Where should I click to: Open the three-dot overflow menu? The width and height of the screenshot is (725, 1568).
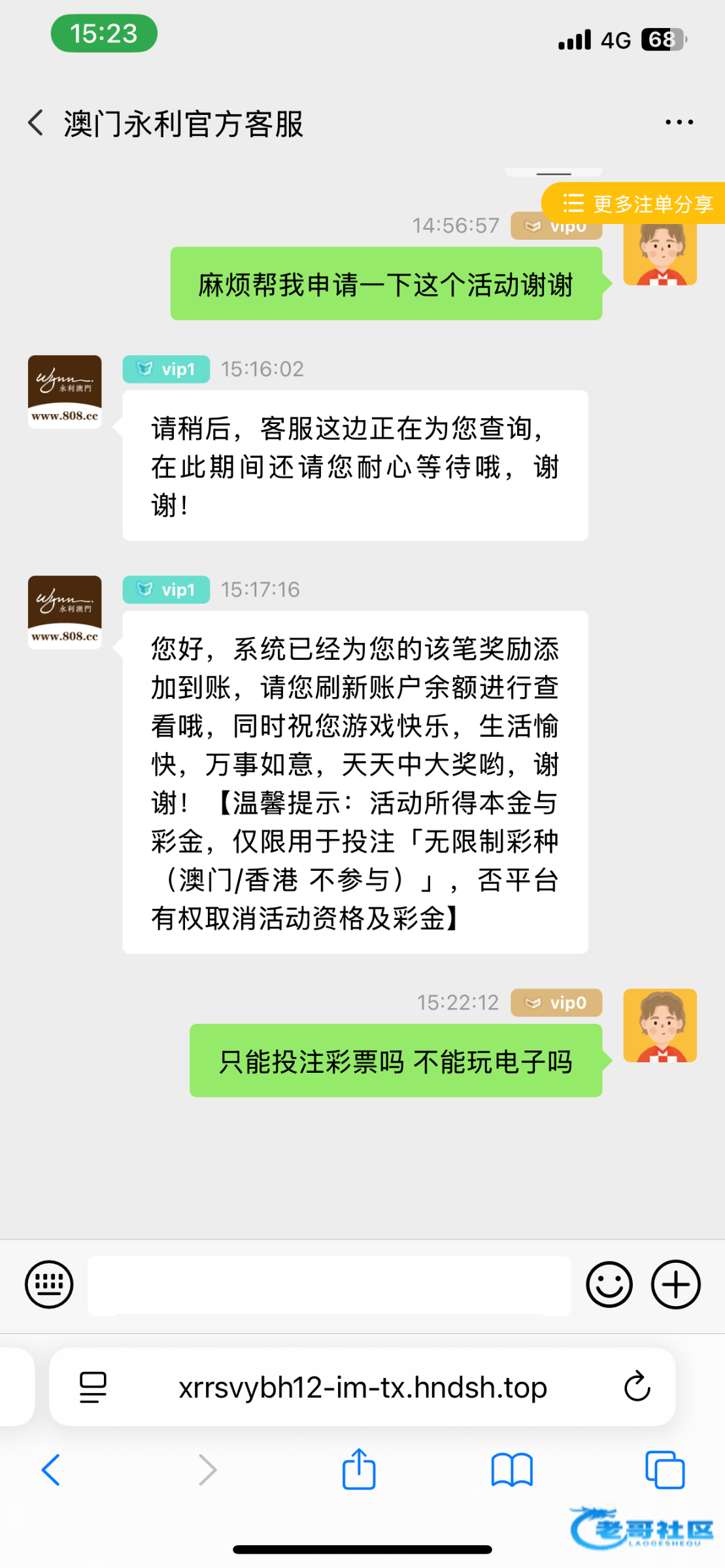[679, 122]
